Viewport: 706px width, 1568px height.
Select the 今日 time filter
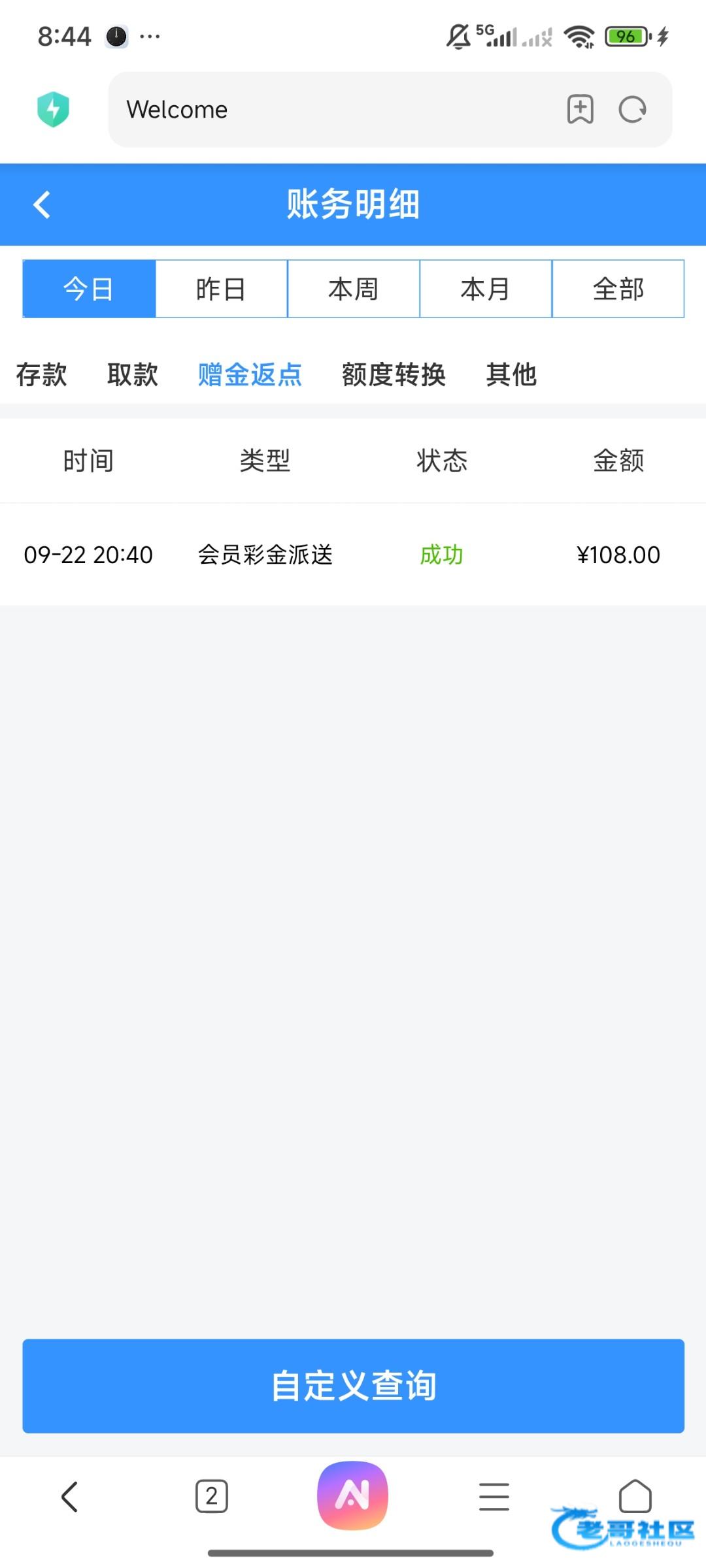pyautogui.click(x=89, y=289)
